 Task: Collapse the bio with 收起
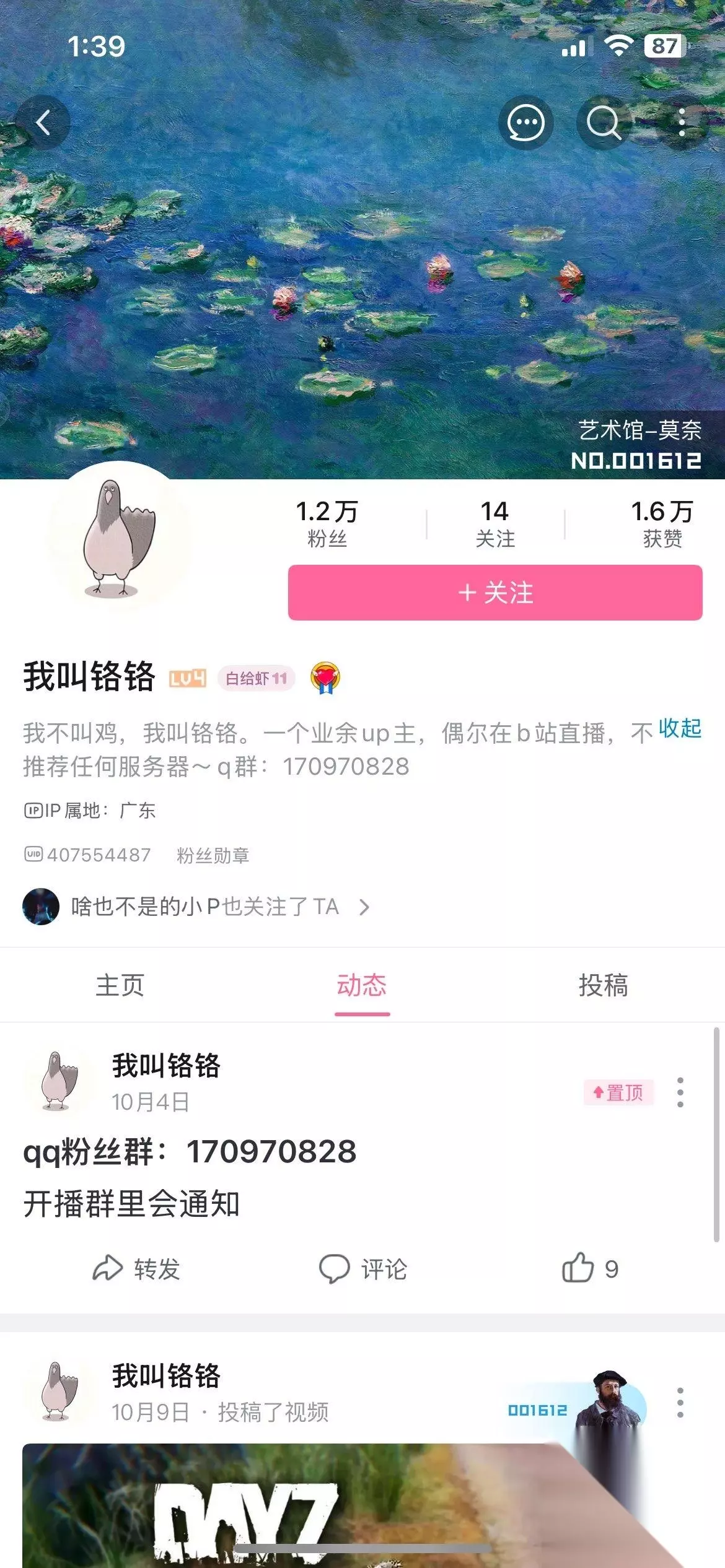(680, 728)
